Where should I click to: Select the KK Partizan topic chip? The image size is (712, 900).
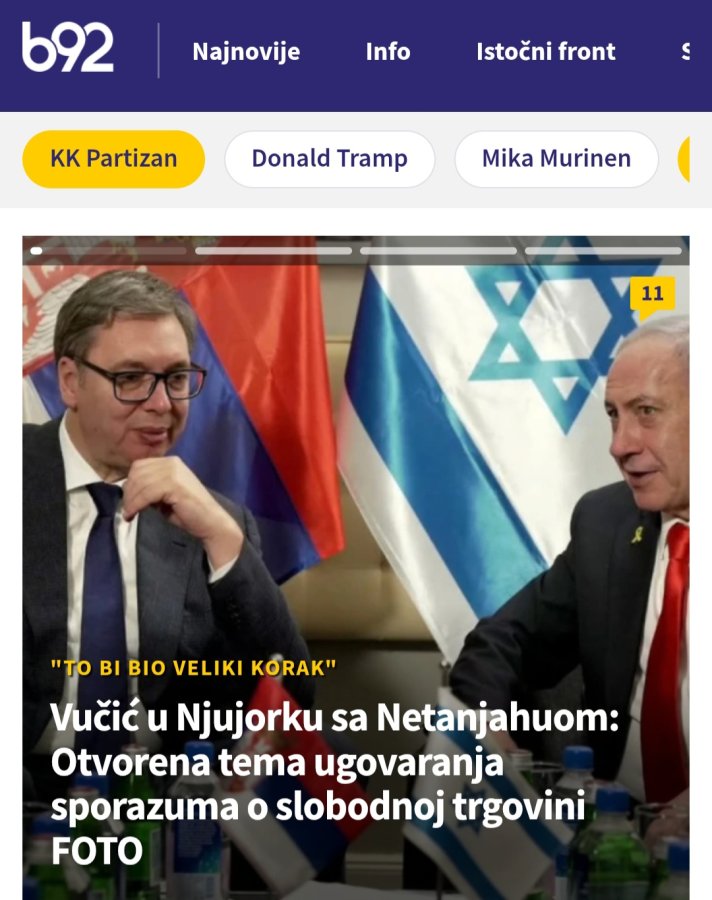coord(114,159)
